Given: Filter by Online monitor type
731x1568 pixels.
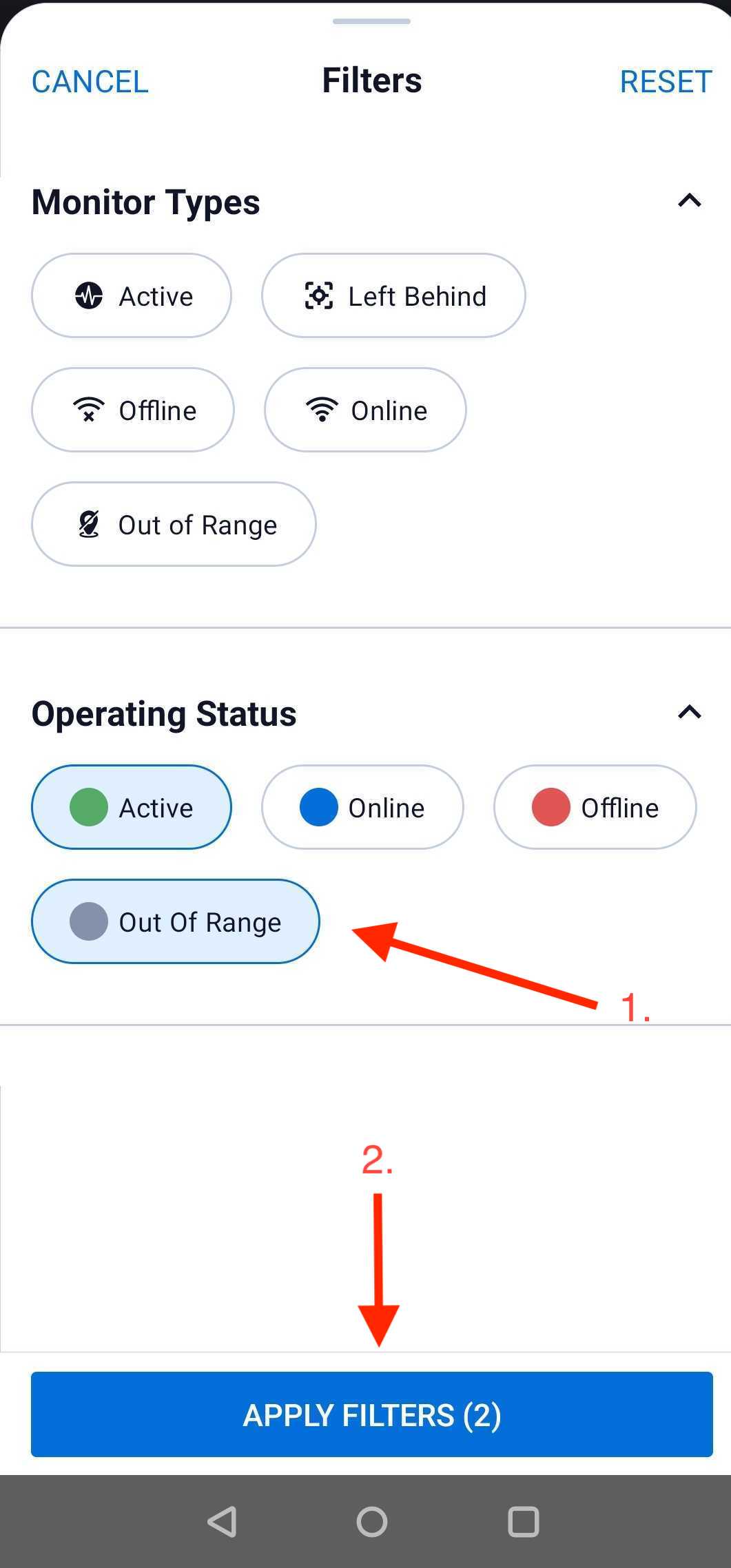Looking at the screenshot, I should 365,410.
